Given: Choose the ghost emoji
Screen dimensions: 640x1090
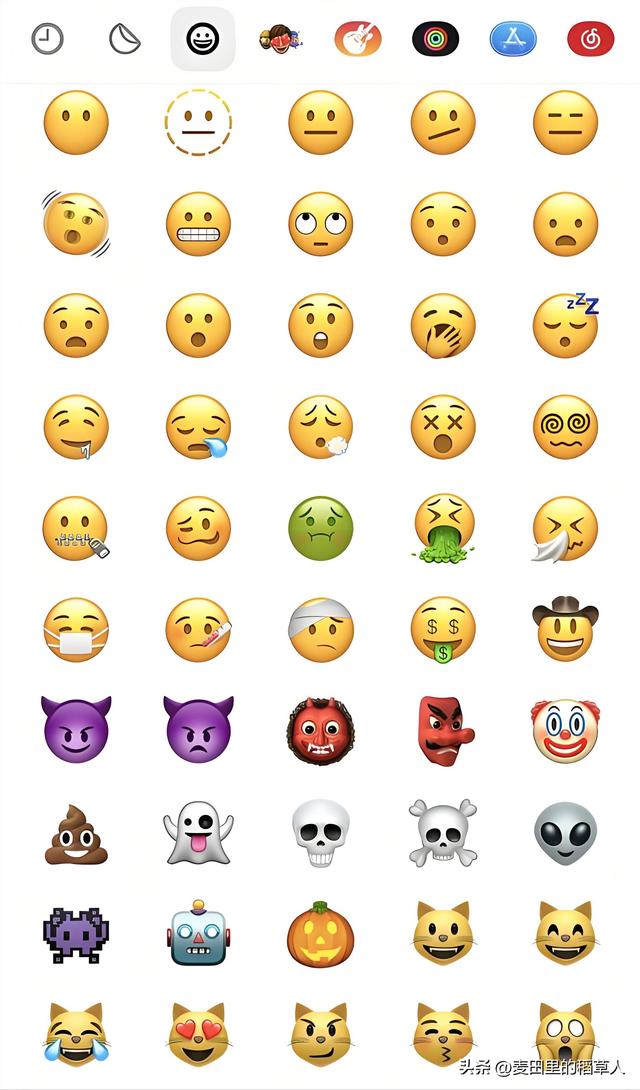Looking at the screenshot, I should click(x=198, y=833).
